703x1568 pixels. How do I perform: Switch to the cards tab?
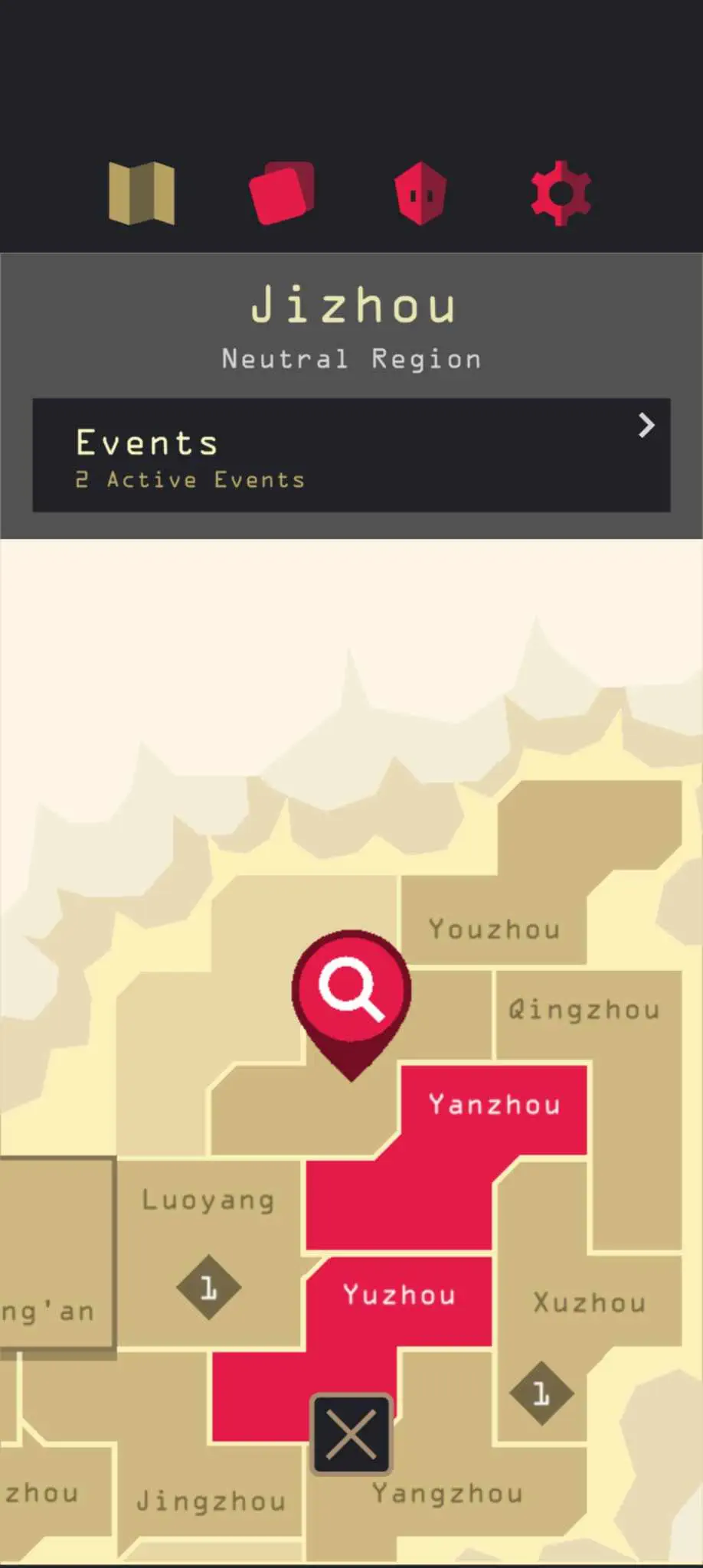coord(282,193)
